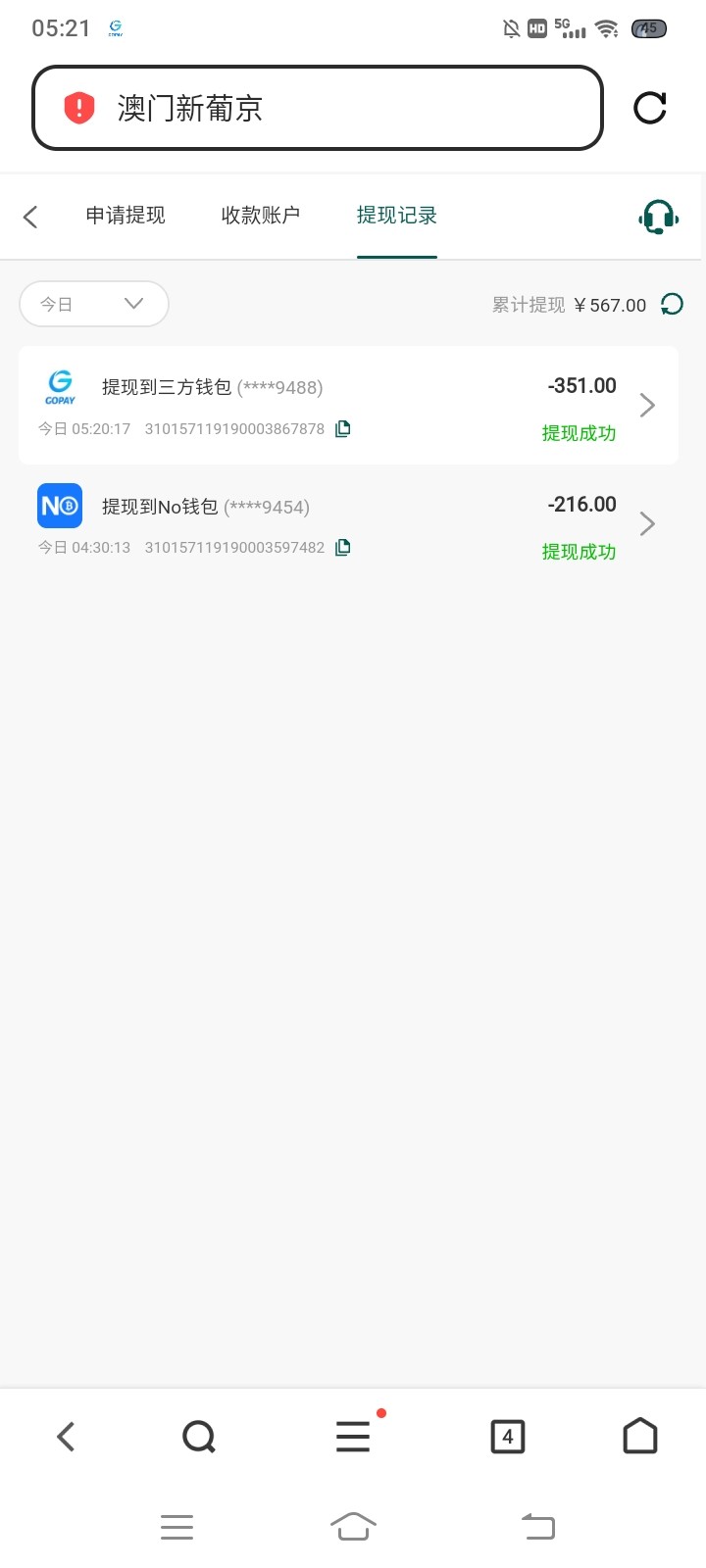Expand the 今日 date filter dropdown
Screen dimensions: 706x1568
(94, 304)
